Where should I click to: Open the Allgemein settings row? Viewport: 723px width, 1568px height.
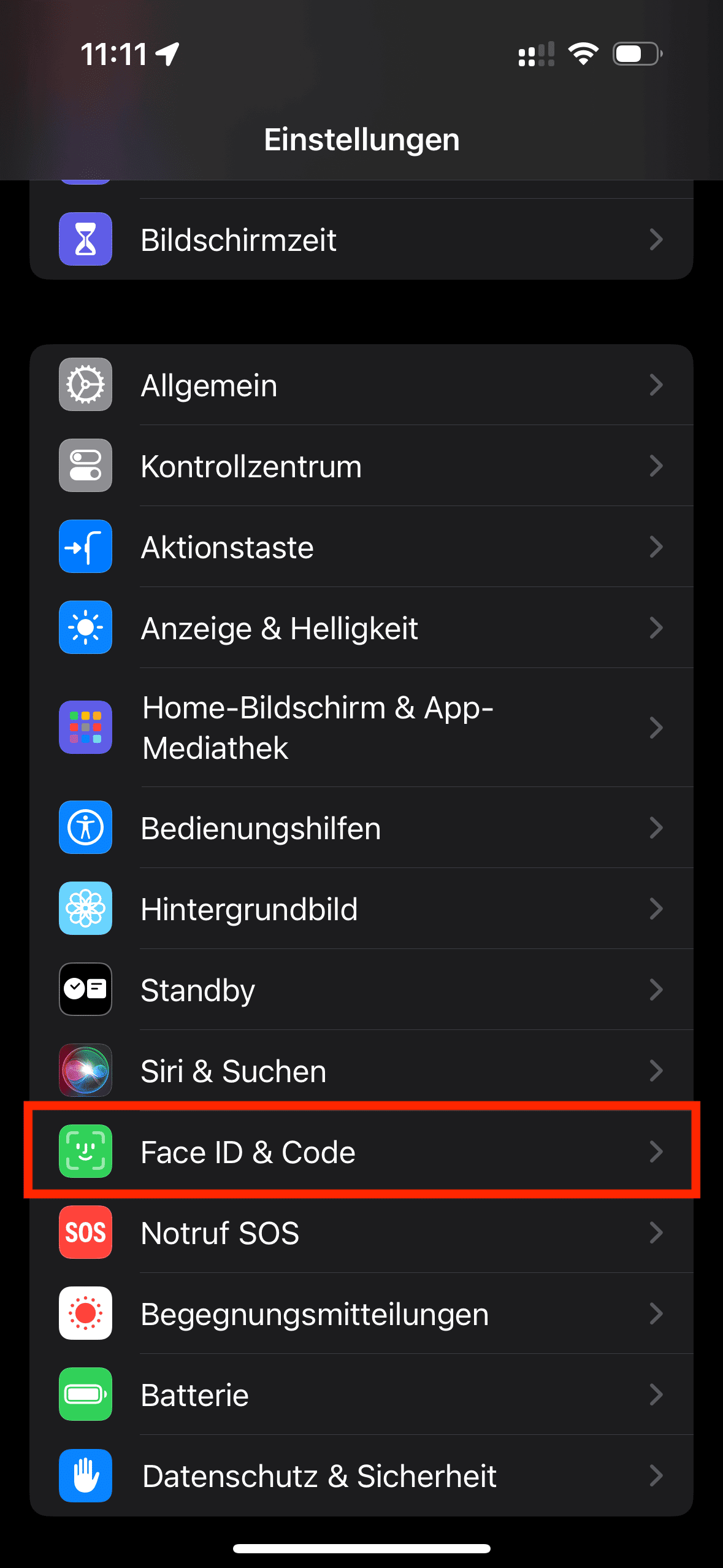[x=361, y=385]
